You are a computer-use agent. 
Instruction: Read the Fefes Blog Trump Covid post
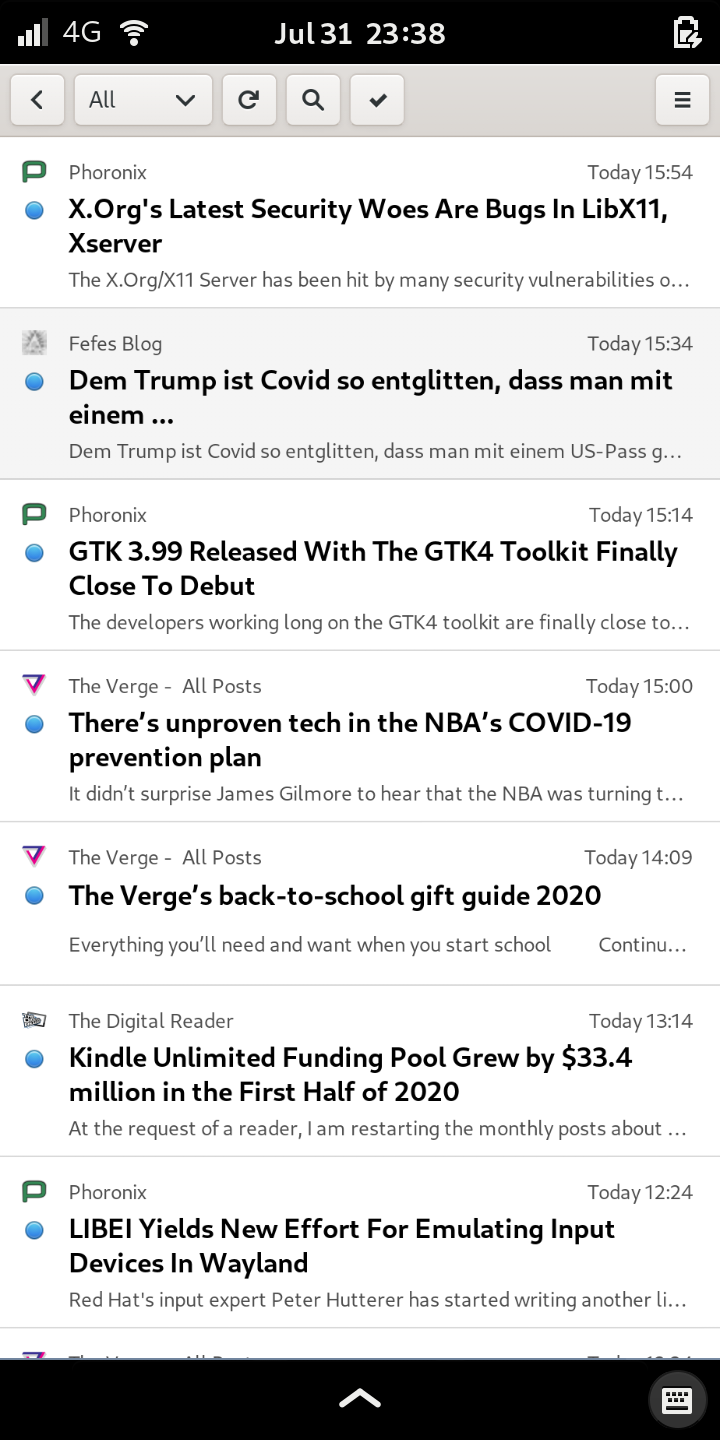360,394
